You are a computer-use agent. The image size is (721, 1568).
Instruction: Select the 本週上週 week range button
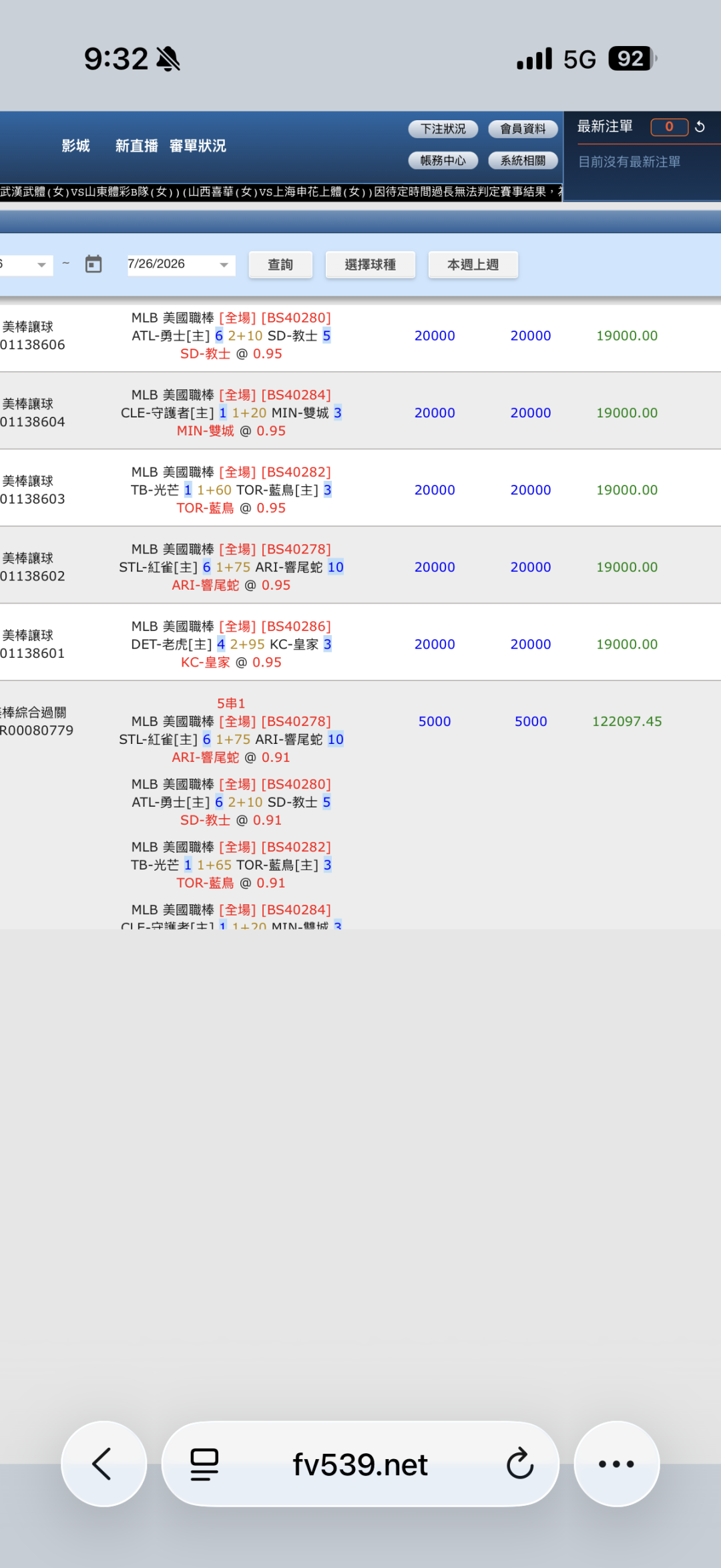[473, 264]
